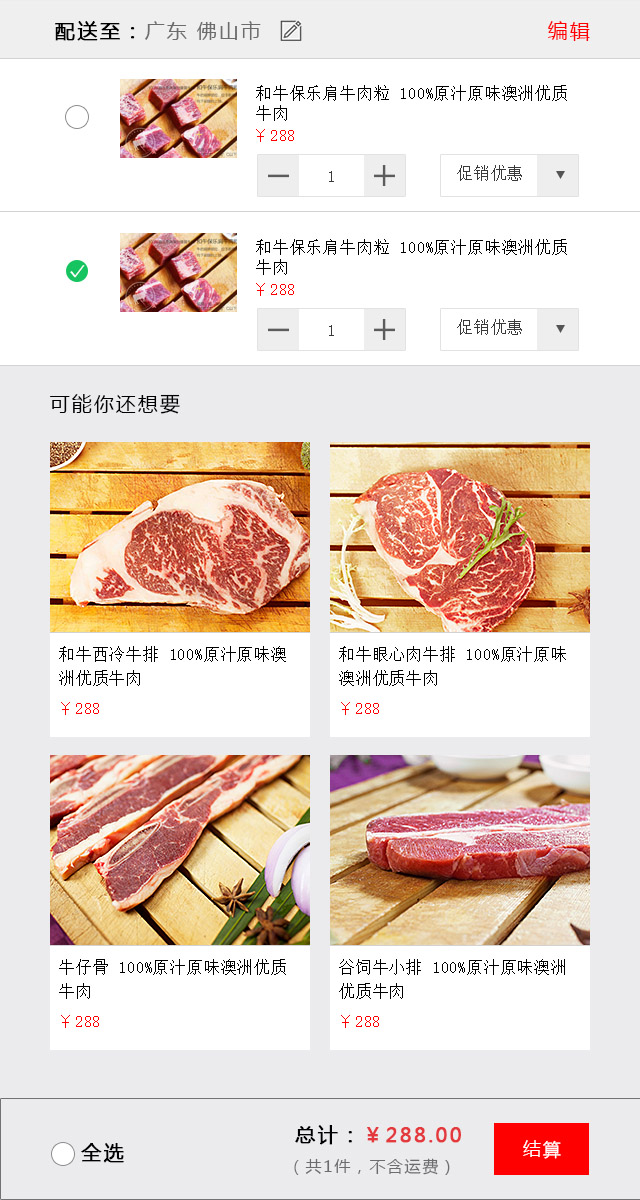The height and width of the screenshot is (1200, 640).
Task: View the 谷饲牛小排 product card
Action: [460, 901]
